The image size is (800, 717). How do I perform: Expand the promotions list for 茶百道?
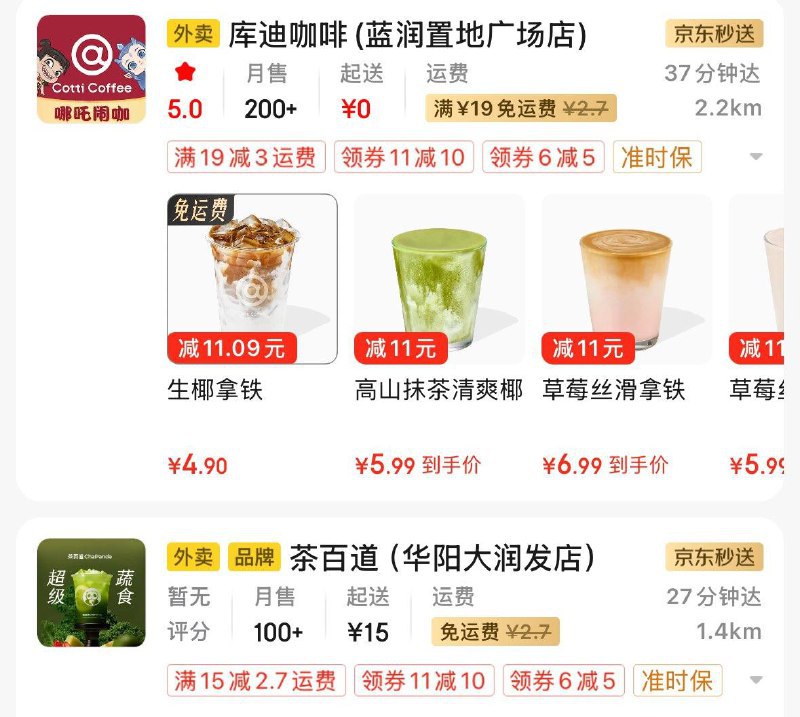pyautogui.click(x=755, y=681)
